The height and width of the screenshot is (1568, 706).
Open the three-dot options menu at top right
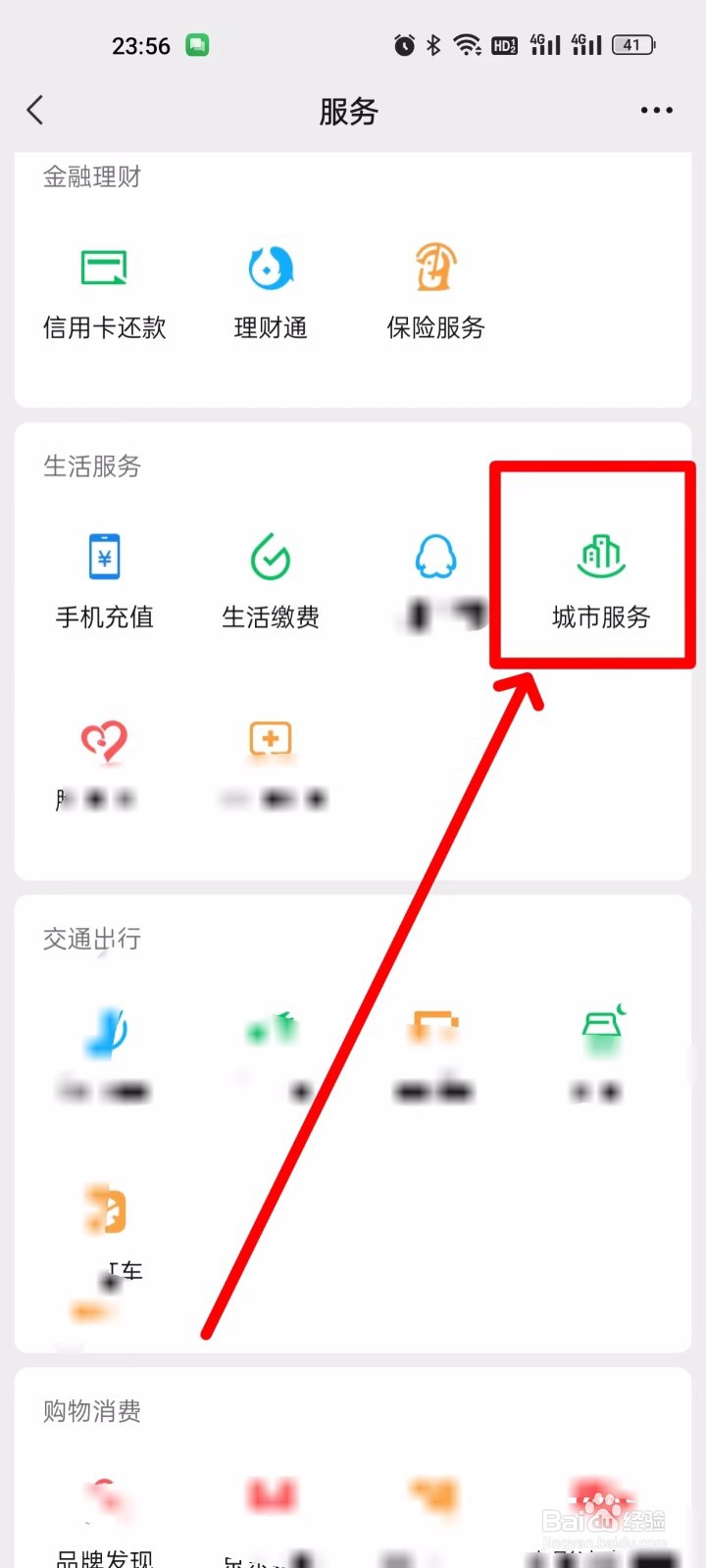(x=655, y=110)
